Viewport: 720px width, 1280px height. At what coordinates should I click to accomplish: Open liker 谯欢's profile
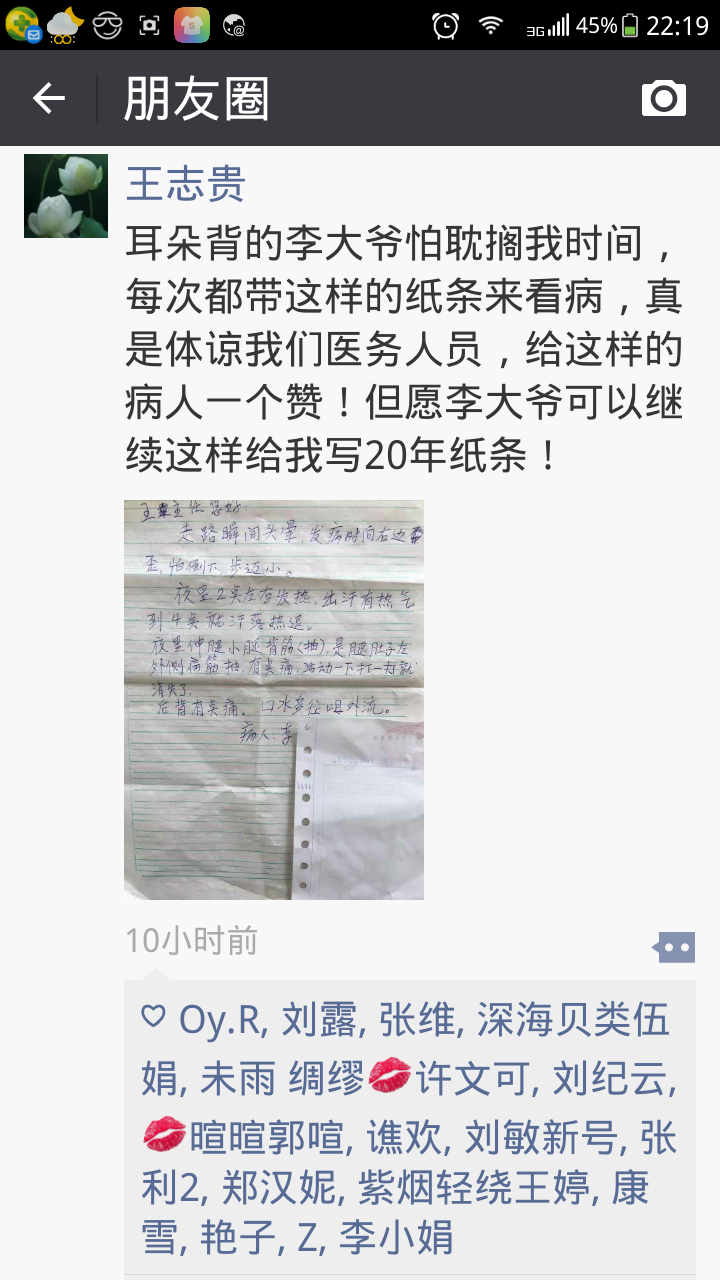[x=400, y=1137]
